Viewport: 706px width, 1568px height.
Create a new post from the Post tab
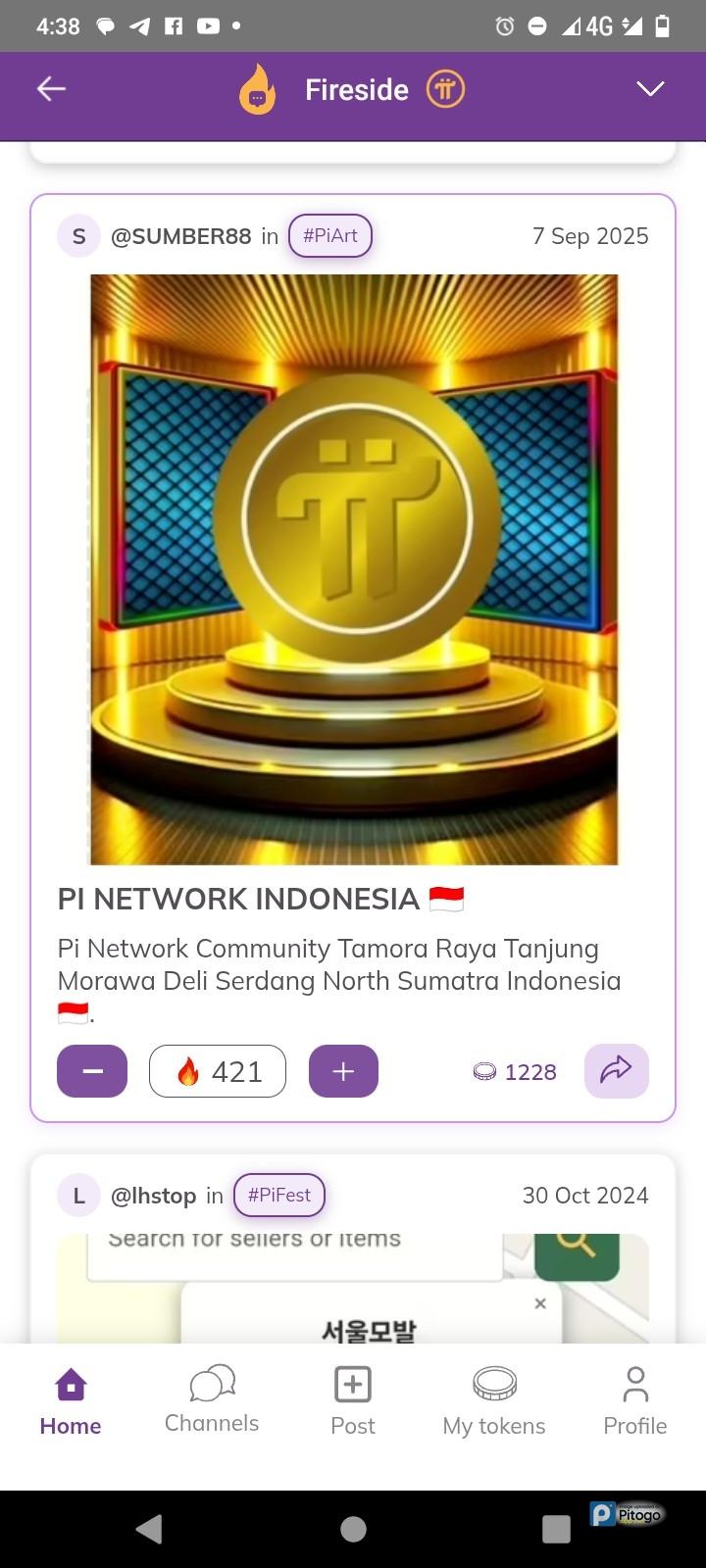pos(353,1402)
